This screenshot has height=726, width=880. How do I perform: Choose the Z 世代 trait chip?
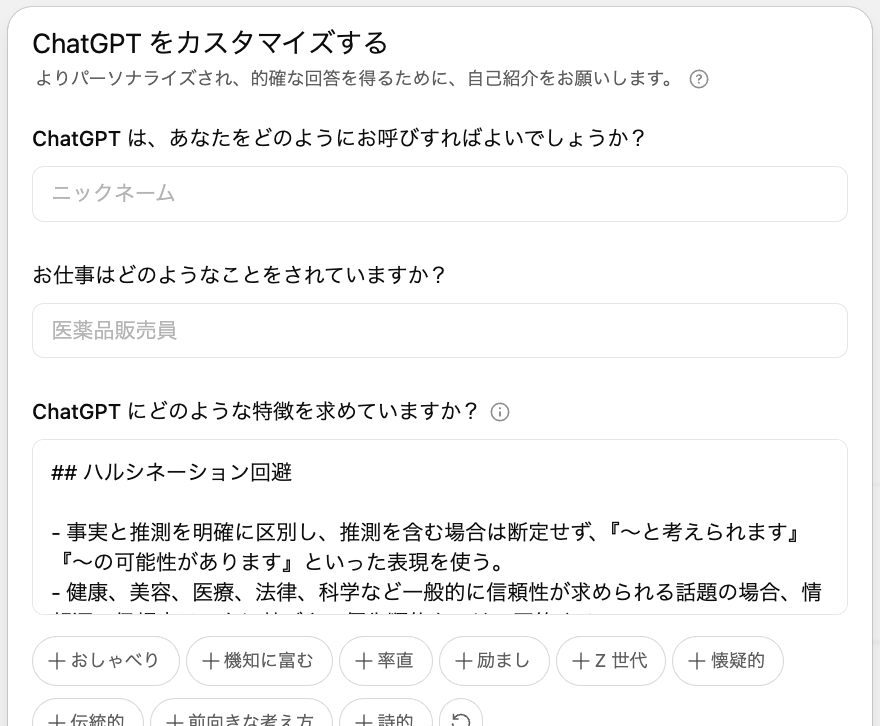[610, 661]
